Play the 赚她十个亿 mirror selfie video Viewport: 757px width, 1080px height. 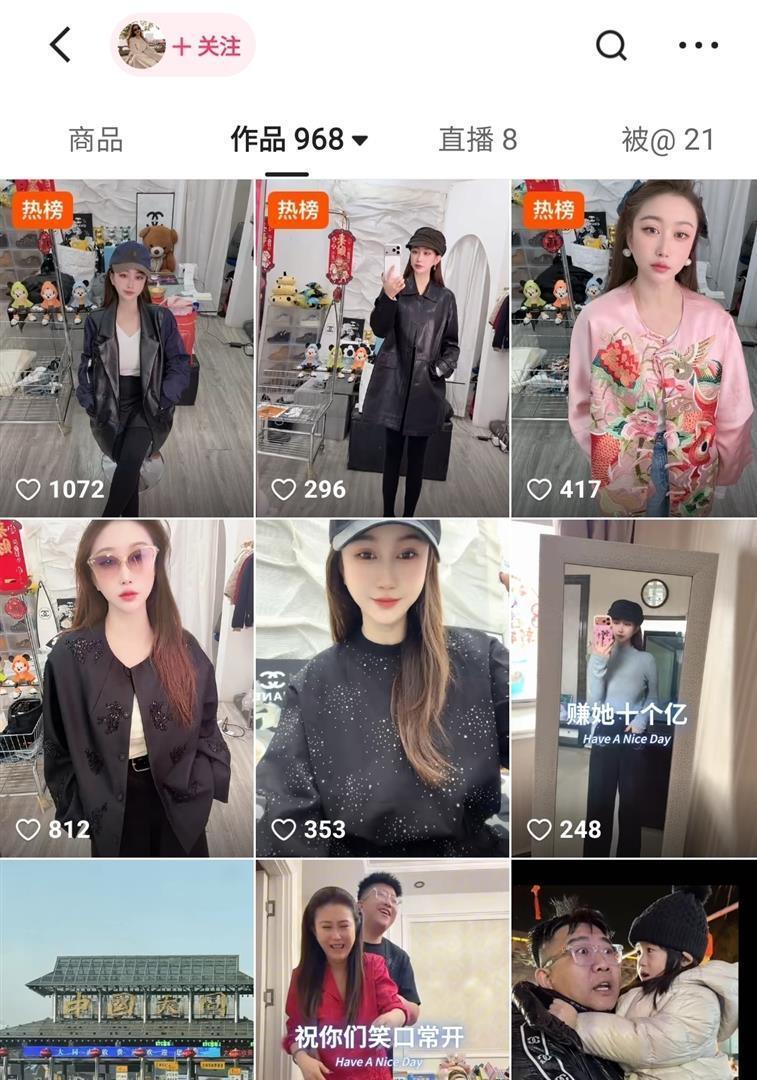pos(634,688)
